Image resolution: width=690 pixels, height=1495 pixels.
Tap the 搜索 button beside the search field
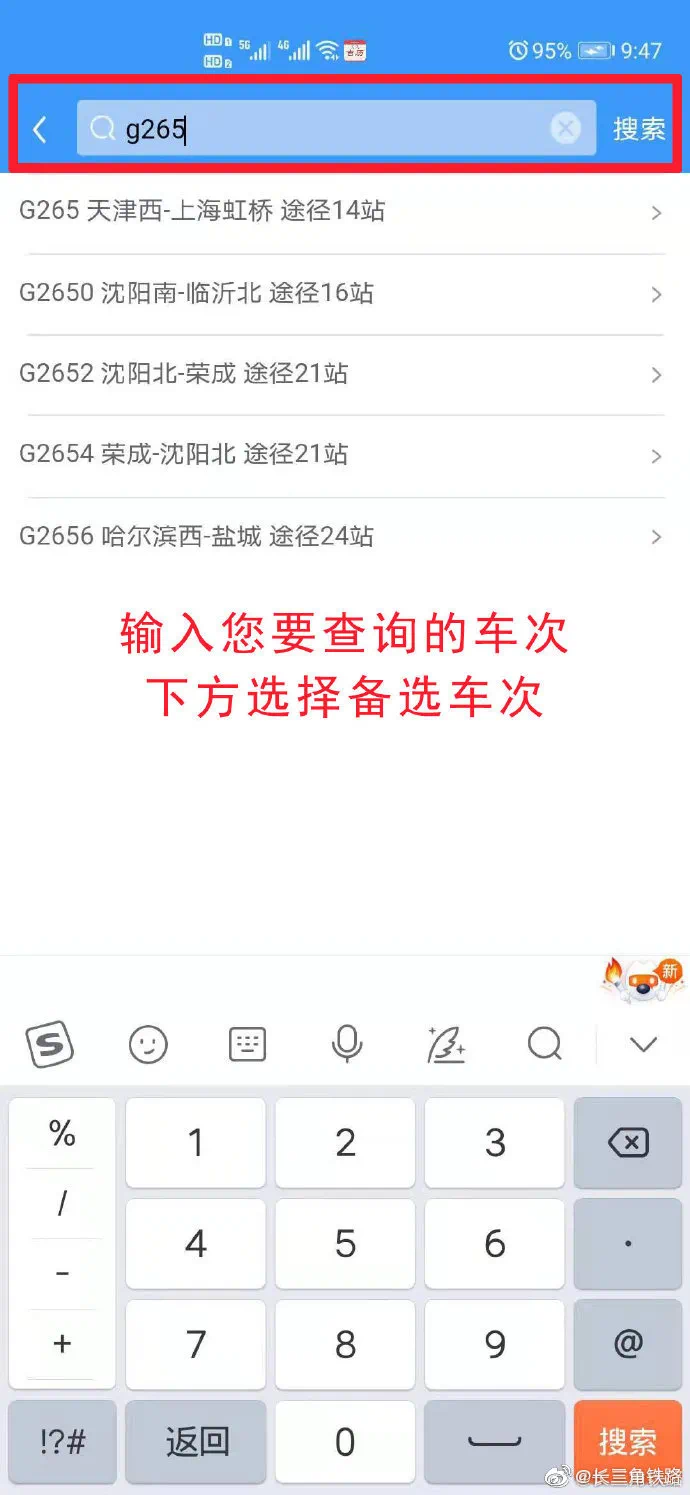point(639,129)
